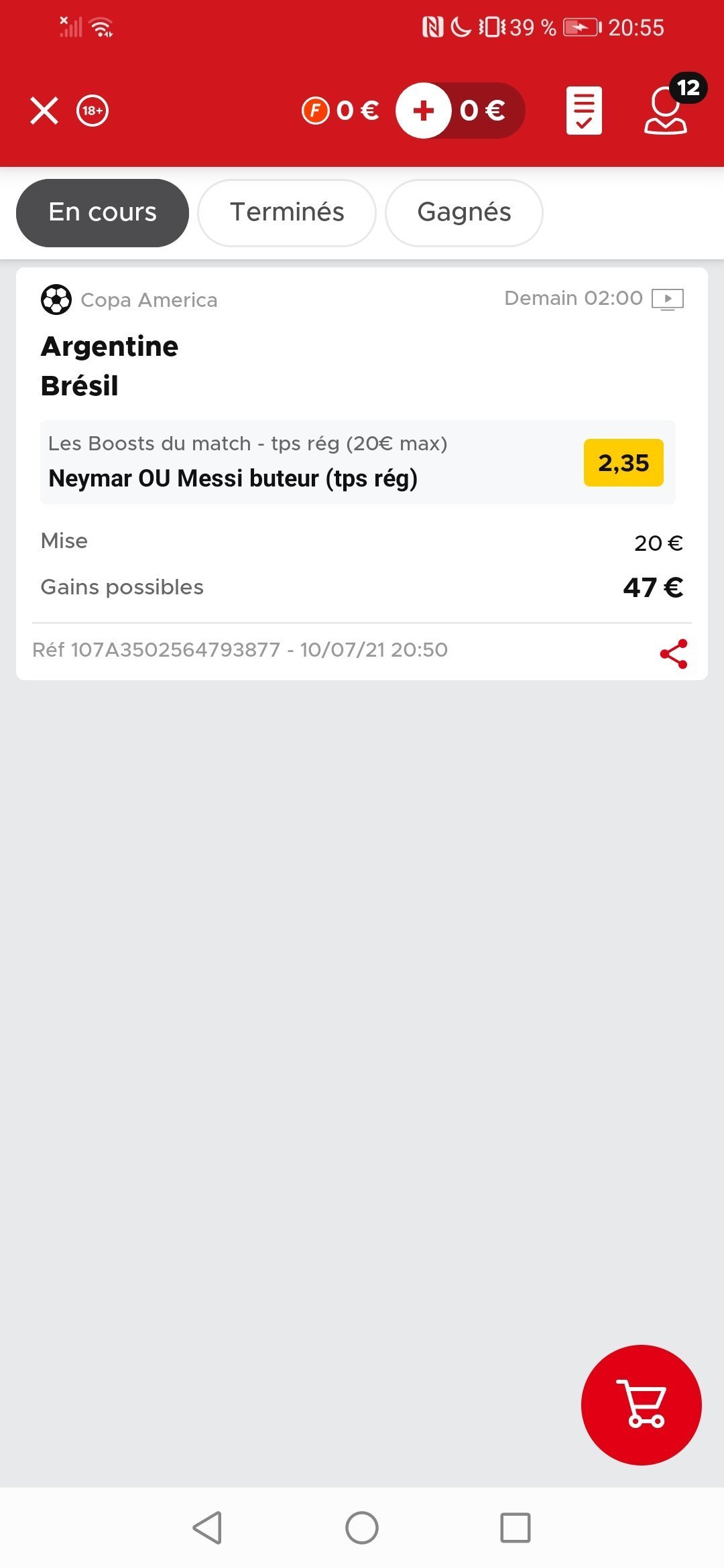Tap the 2,35 odds badge

[623, 462]
